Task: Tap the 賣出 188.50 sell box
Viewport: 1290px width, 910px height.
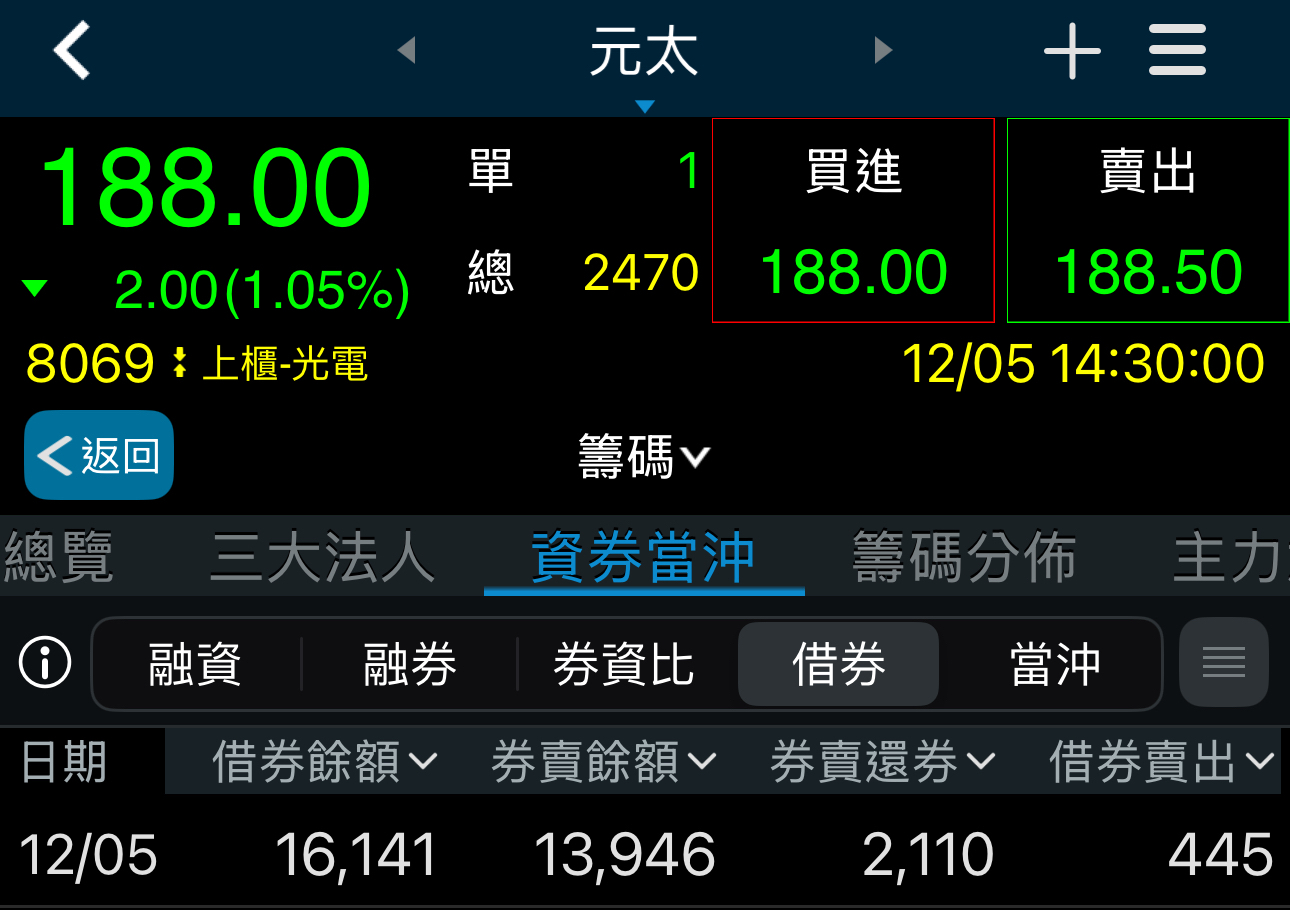Action: [1148, 220]
